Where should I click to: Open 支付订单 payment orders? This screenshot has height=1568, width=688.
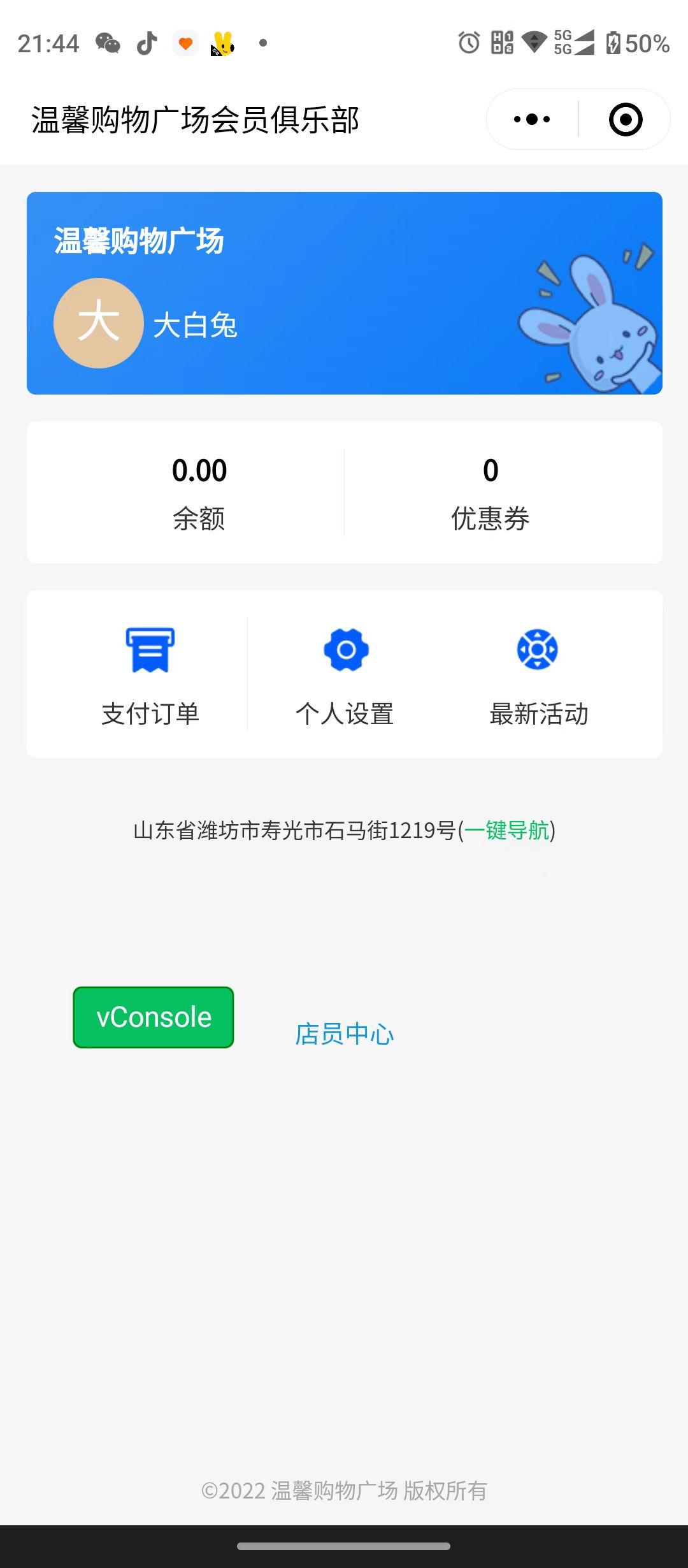(150, 676)
